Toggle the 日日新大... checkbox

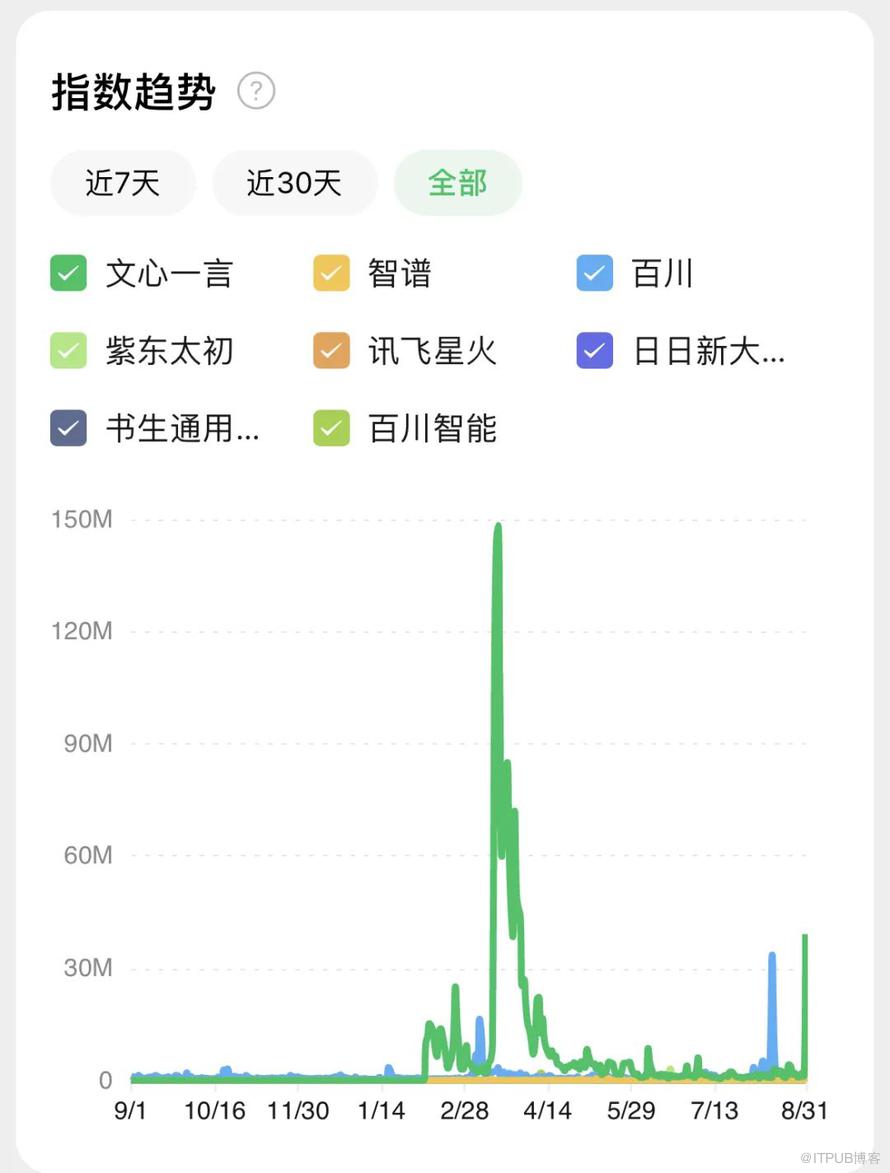click(x=595, y=351)
